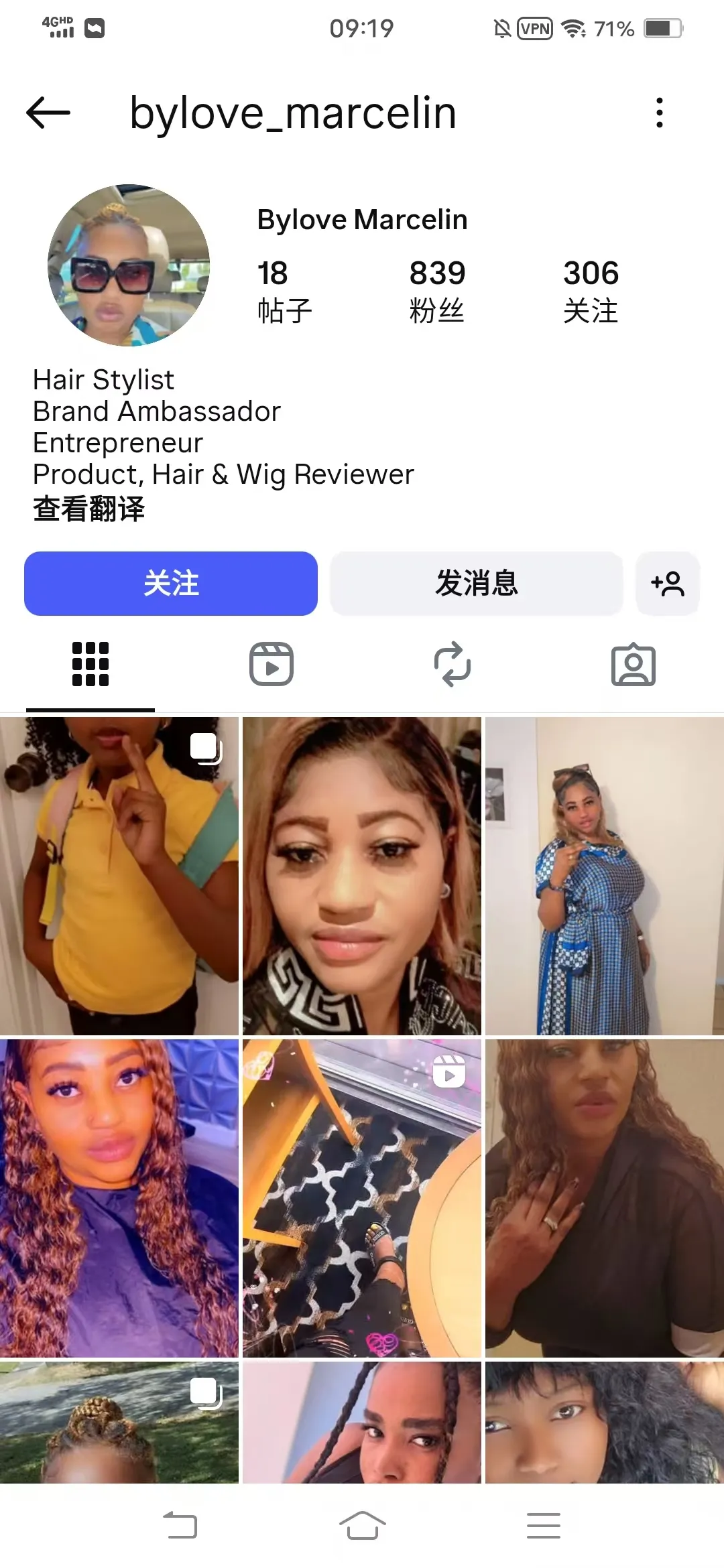Viewport: 724px width, 1568px height.
Task: Switch to the tagged photos tab
Action: [x=633, y=665]
